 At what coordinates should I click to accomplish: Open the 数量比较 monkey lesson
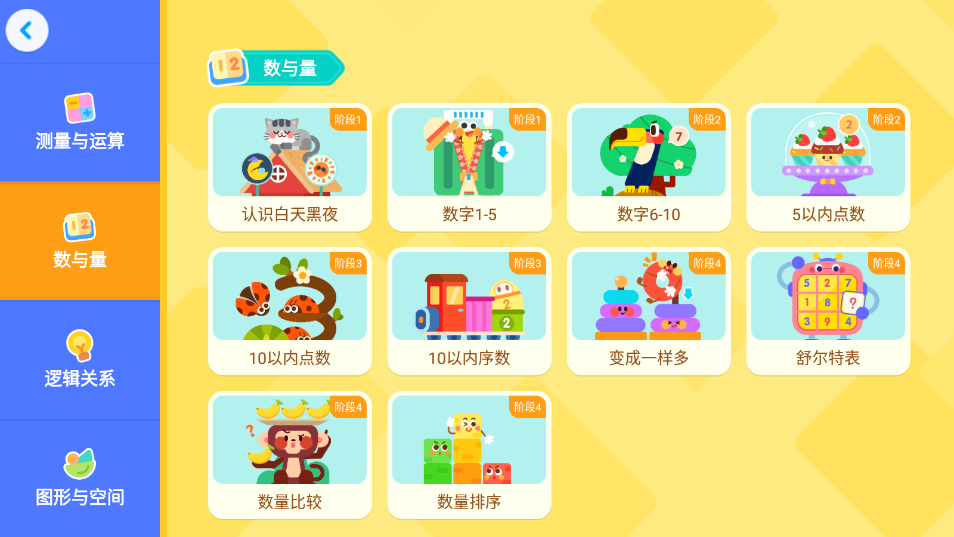(x=290, y=455)
